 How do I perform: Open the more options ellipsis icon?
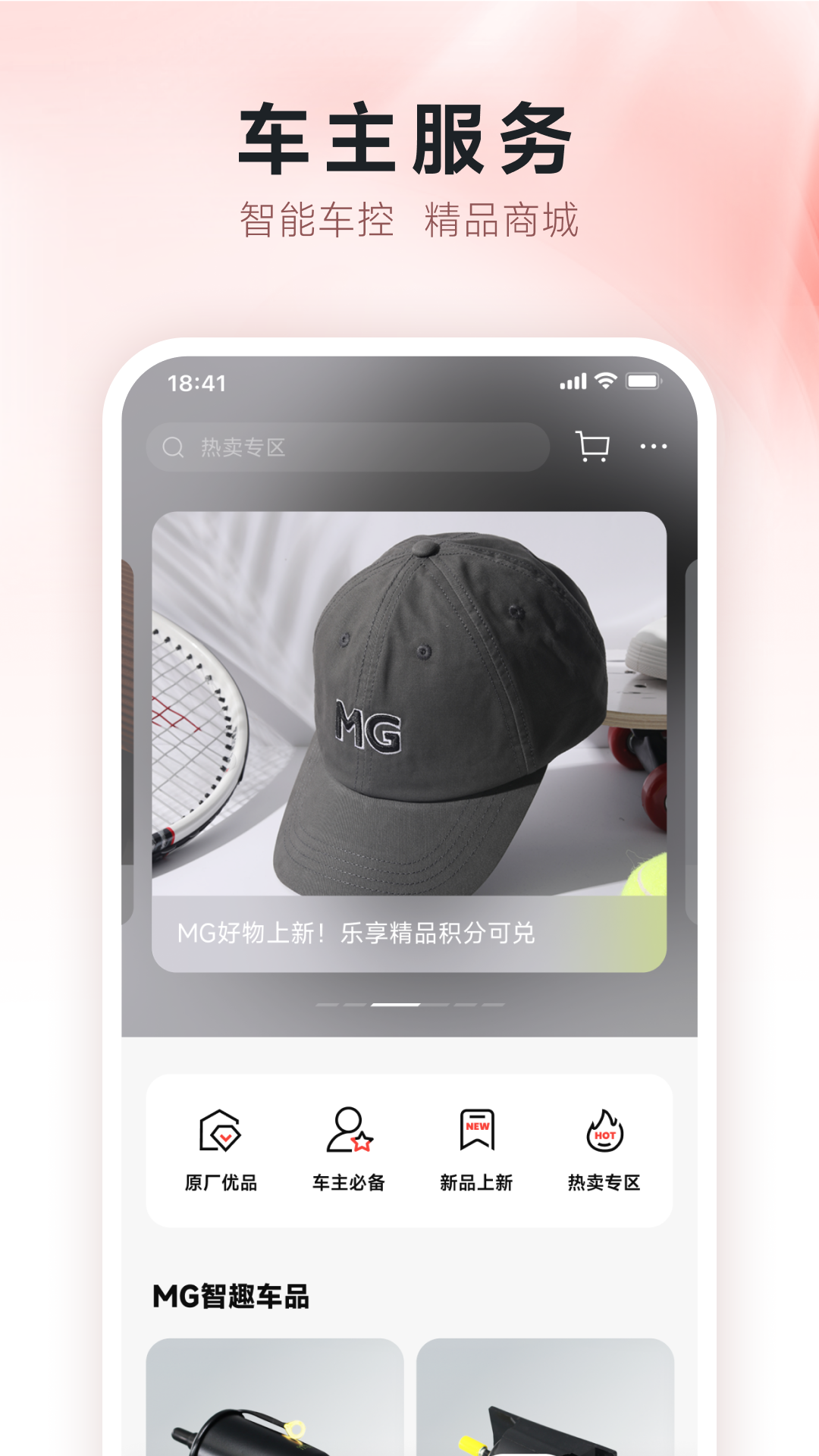pos(651,447)
